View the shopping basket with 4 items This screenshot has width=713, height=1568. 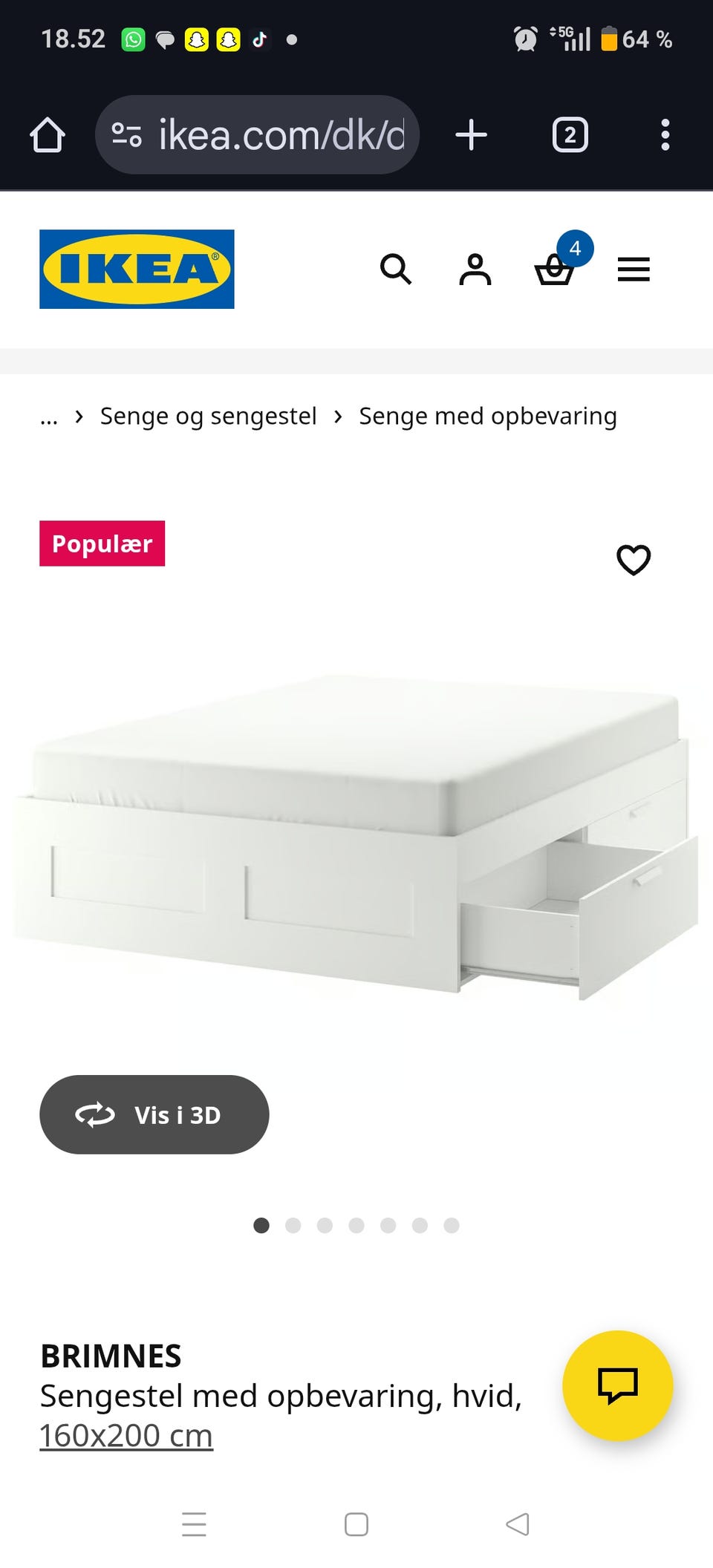pos(555,272)
